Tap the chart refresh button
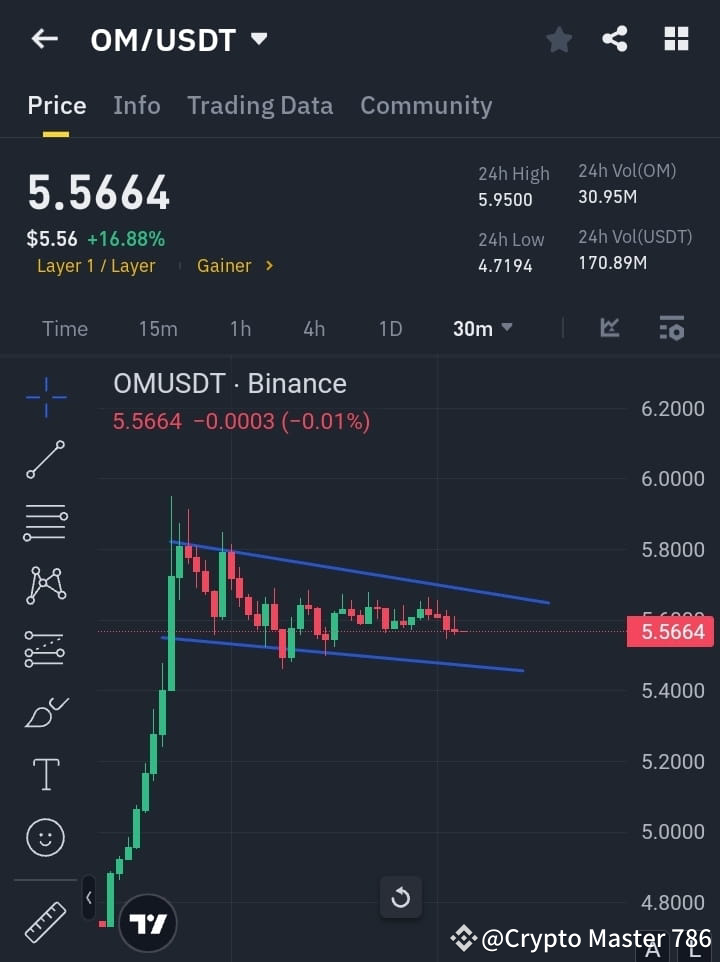Image resolution: width=720 pixels, height=962 pixels. pos(401,898)
